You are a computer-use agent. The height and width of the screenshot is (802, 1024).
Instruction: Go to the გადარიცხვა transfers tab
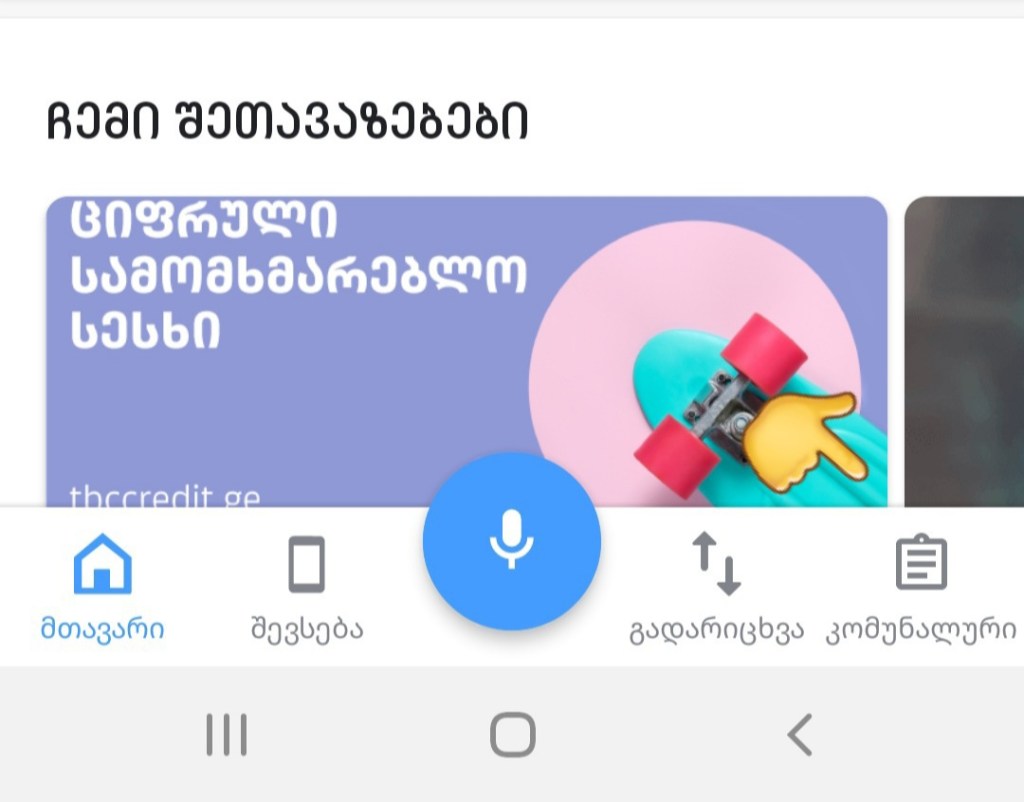tap(716, 587)
